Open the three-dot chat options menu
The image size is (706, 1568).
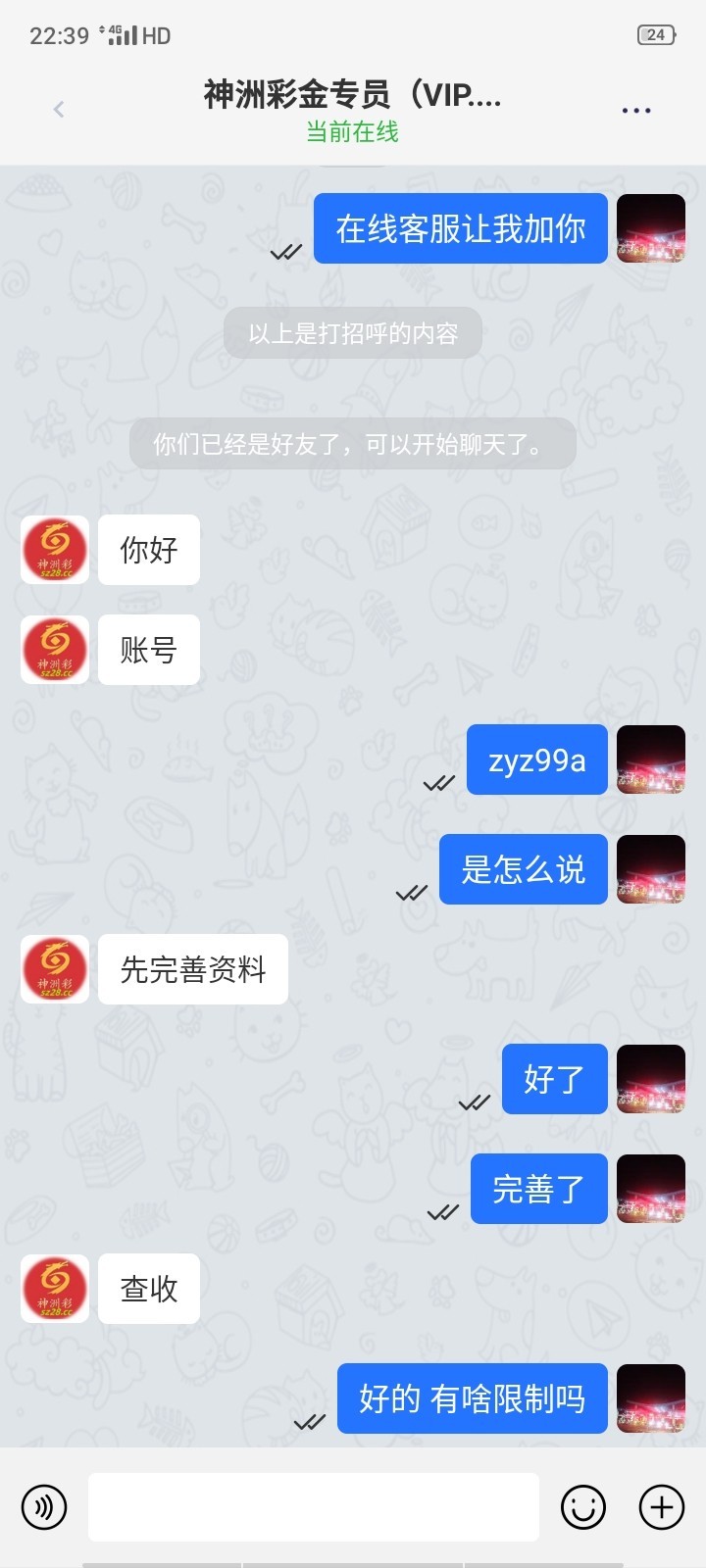click(636, 111)
